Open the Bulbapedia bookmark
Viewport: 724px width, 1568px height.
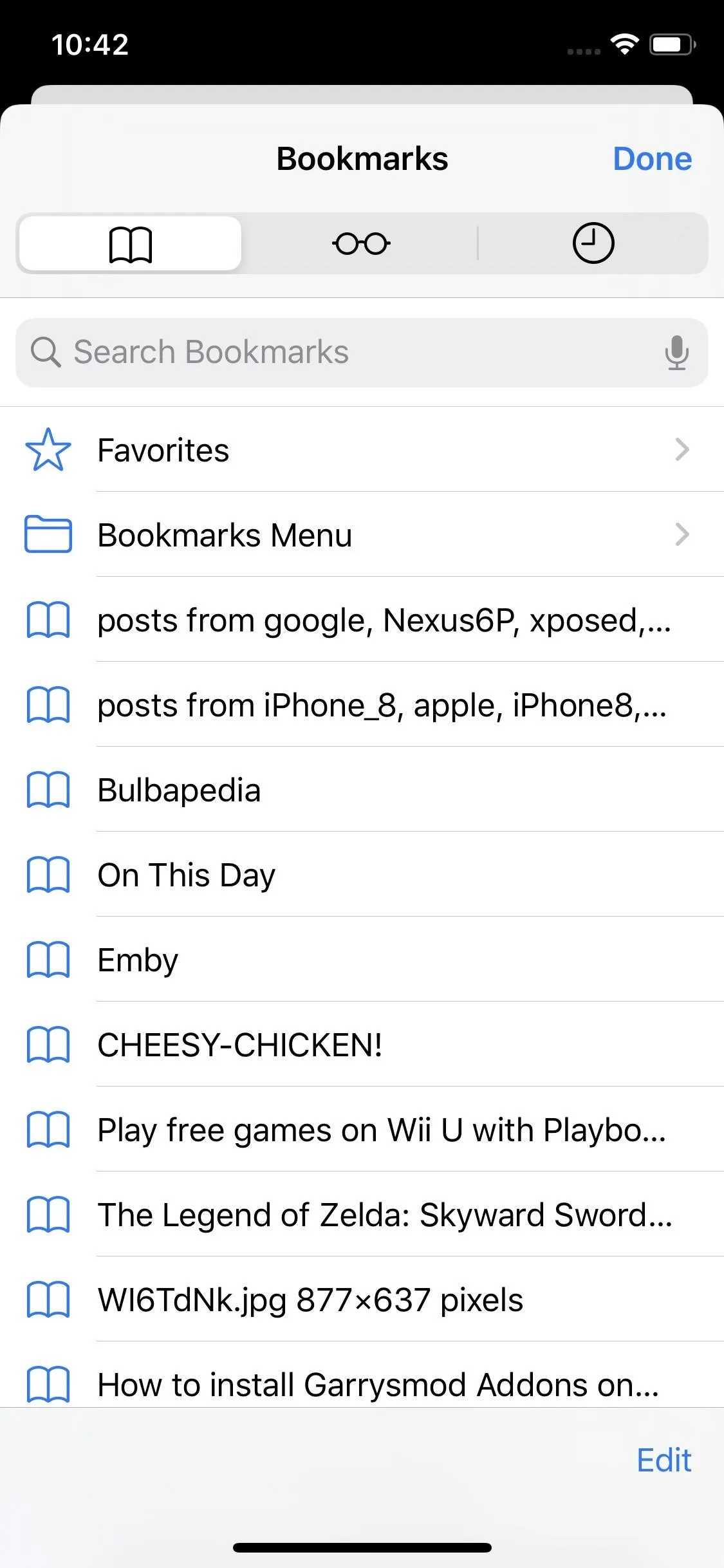coord(362,789)
